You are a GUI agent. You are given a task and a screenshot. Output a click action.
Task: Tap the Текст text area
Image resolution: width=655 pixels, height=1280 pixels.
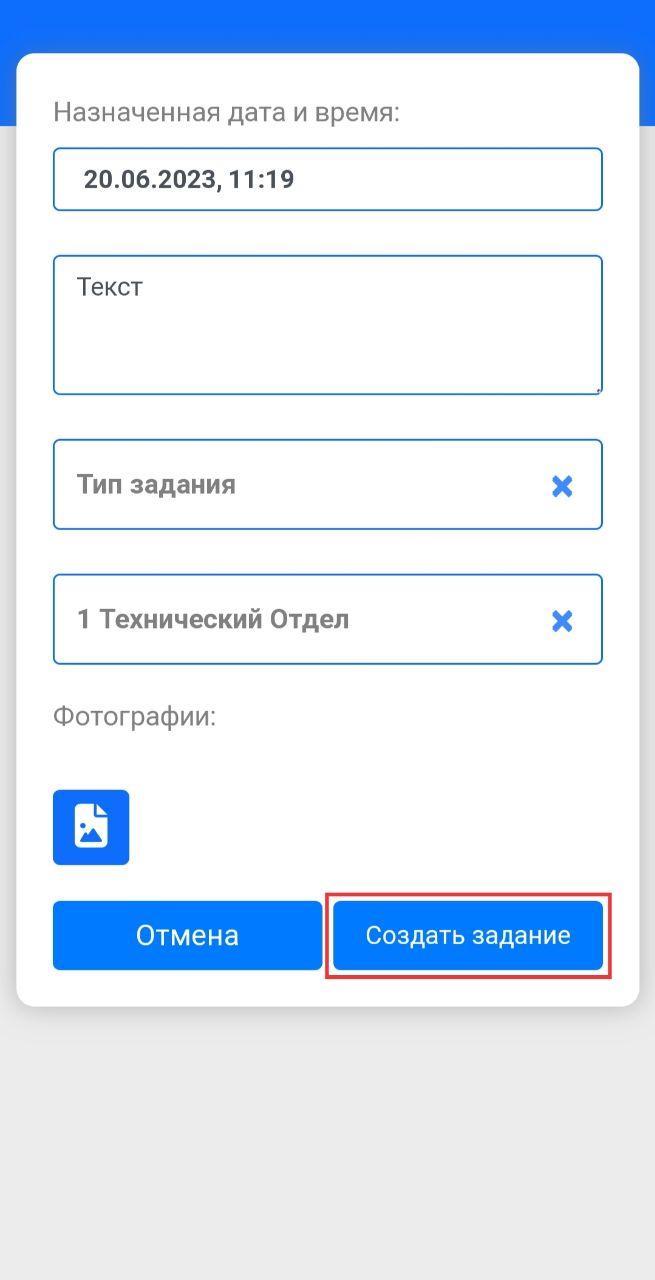tap(327, 325)
